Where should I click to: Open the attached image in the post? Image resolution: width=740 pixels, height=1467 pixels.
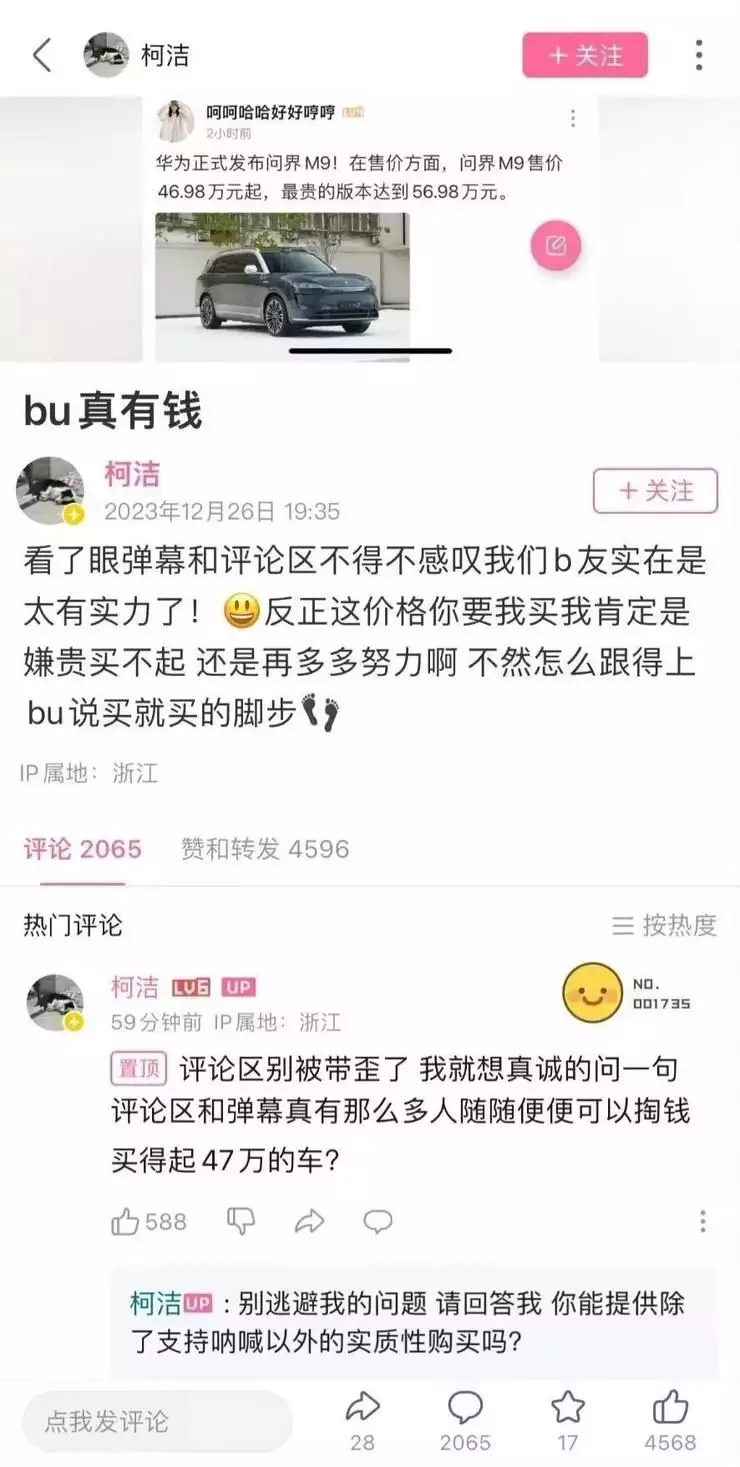pyautogui.click(x=370, y=229)
